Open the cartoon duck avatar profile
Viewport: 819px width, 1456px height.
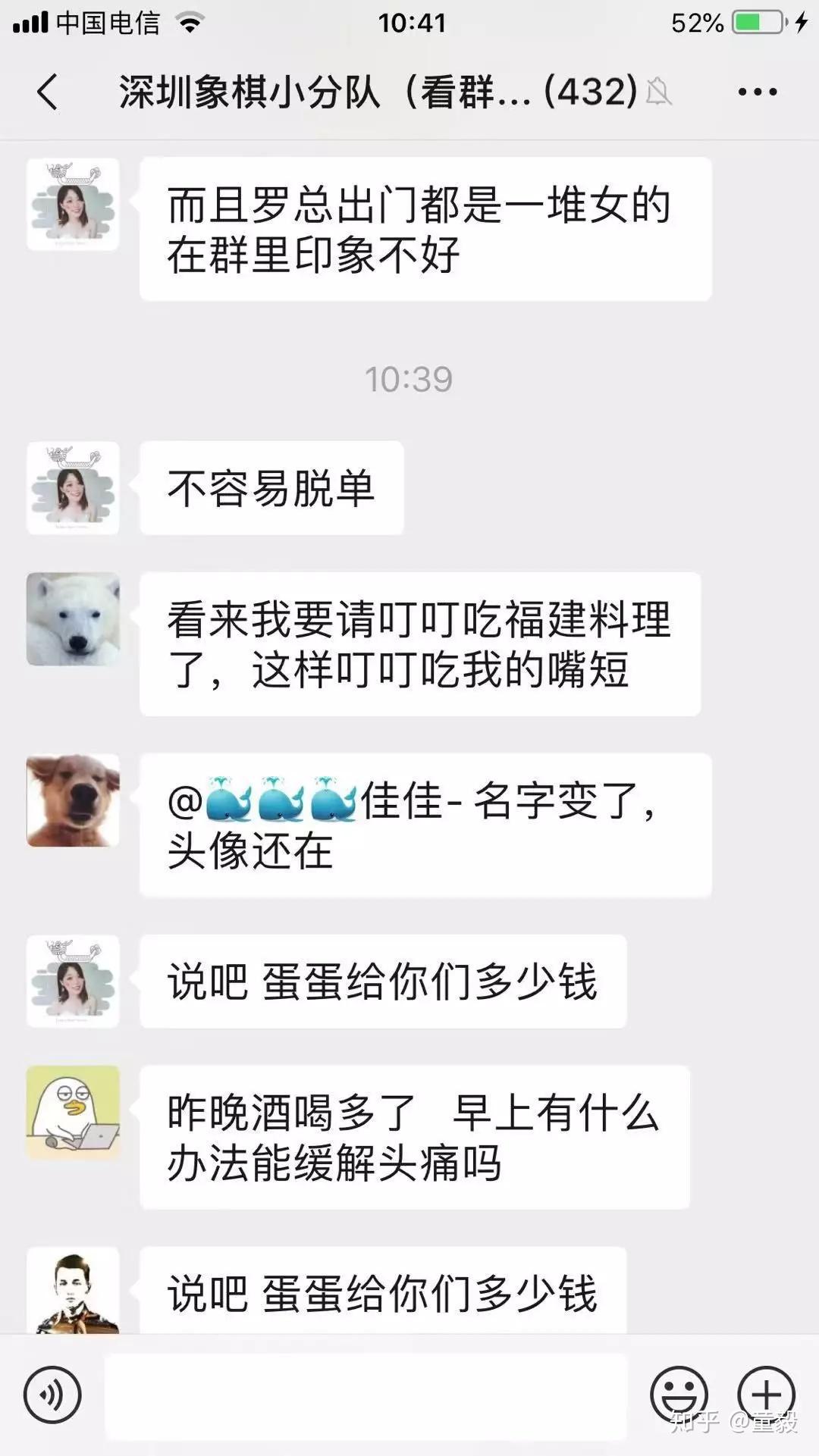[73, 1113]
